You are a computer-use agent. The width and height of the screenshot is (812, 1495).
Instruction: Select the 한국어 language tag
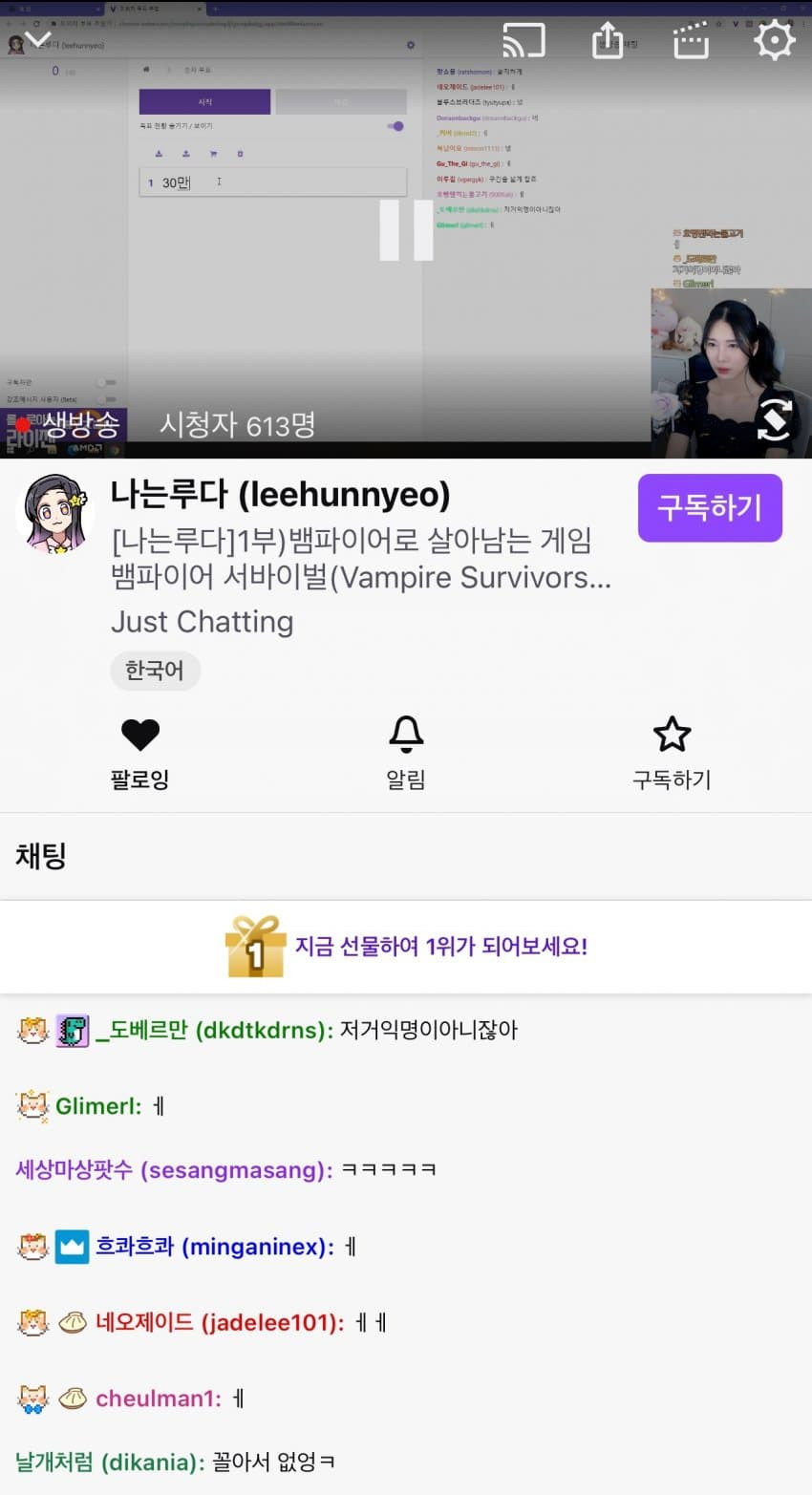[155, 670]
